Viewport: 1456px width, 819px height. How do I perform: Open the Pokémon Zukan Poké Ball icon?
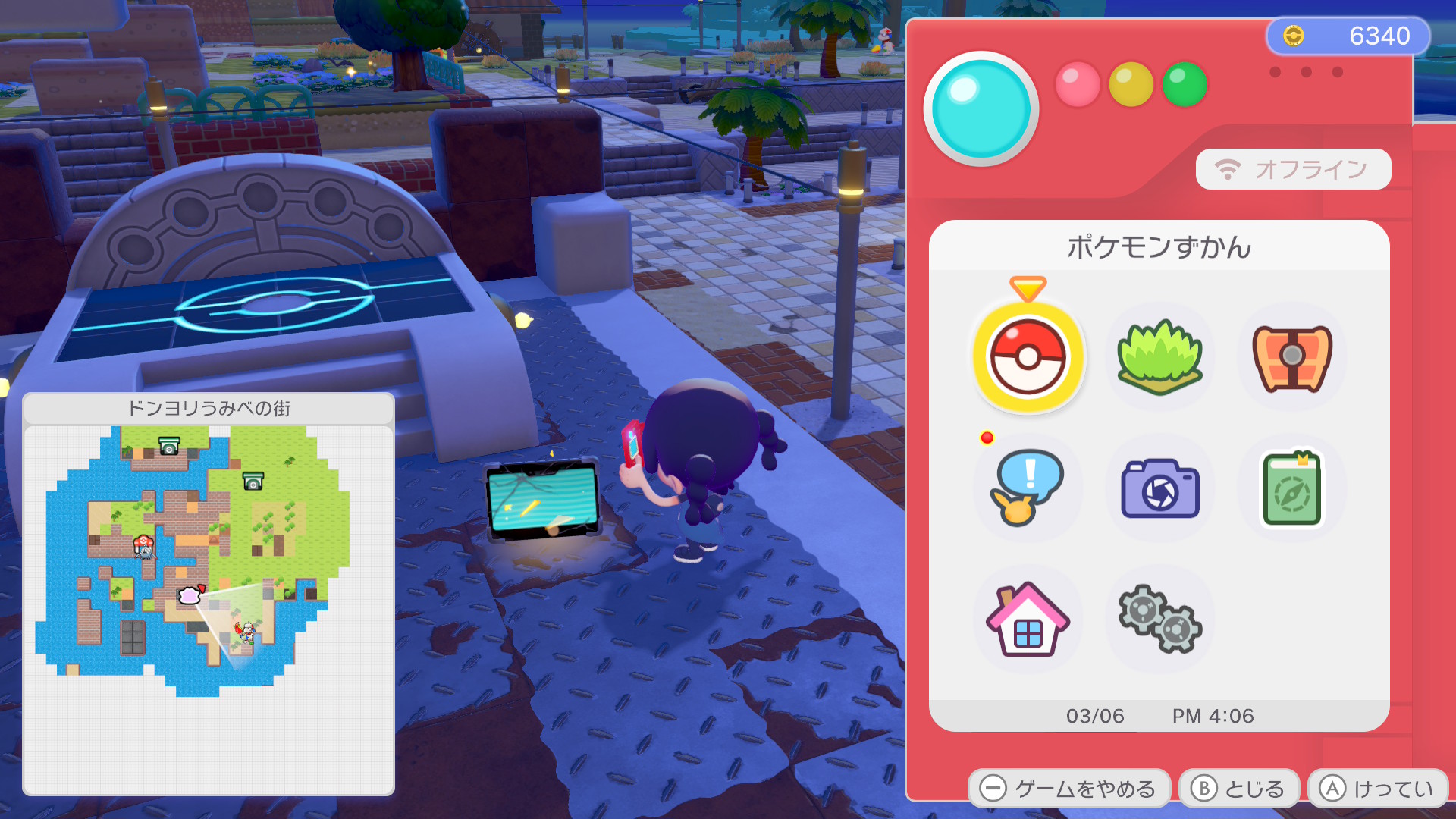1028,357
